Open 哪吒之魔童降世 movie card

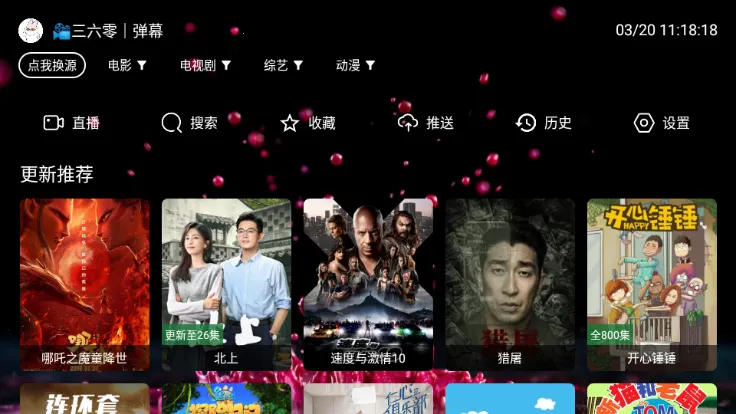(x=85, y=284)
